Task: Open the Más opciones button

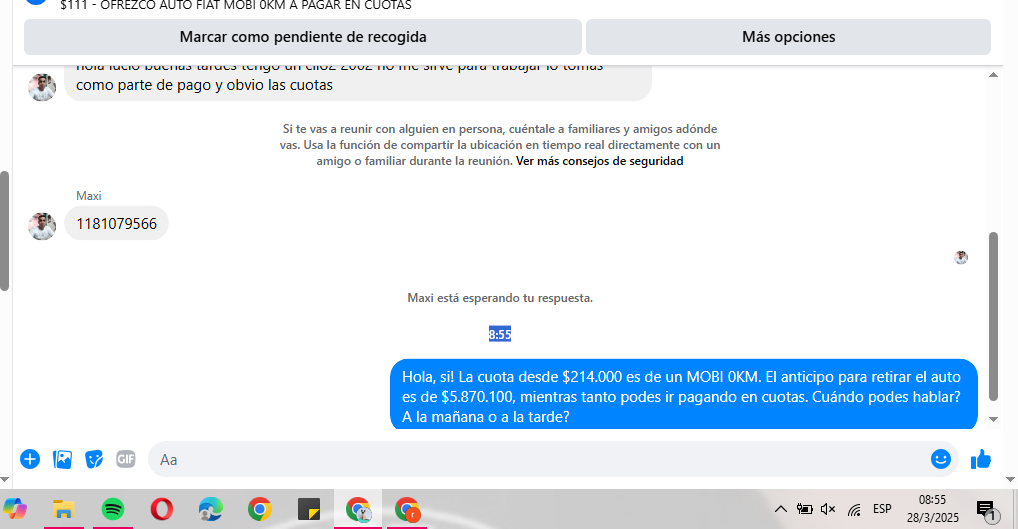Action: coord(788,37)
